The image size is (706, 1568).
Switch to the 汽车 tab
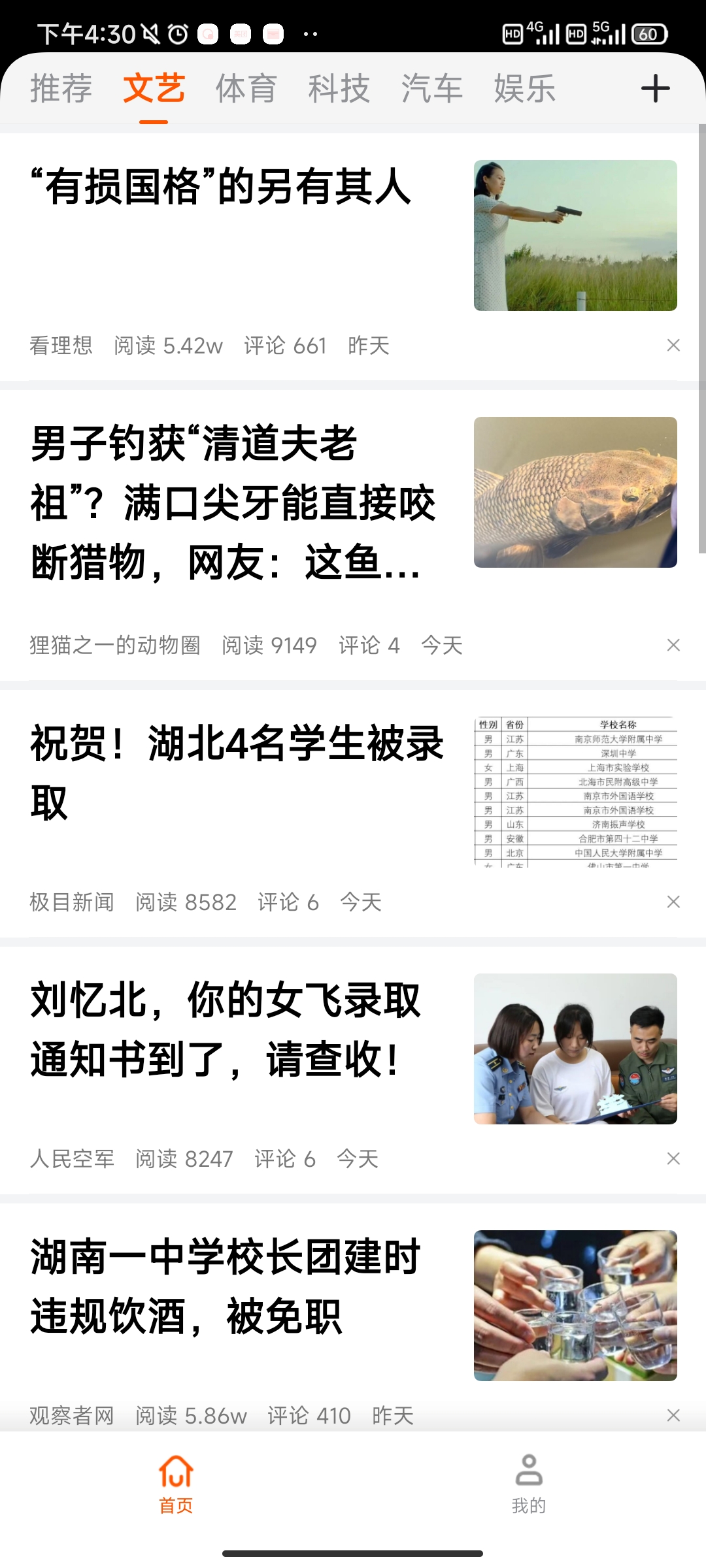click(432, 89)
